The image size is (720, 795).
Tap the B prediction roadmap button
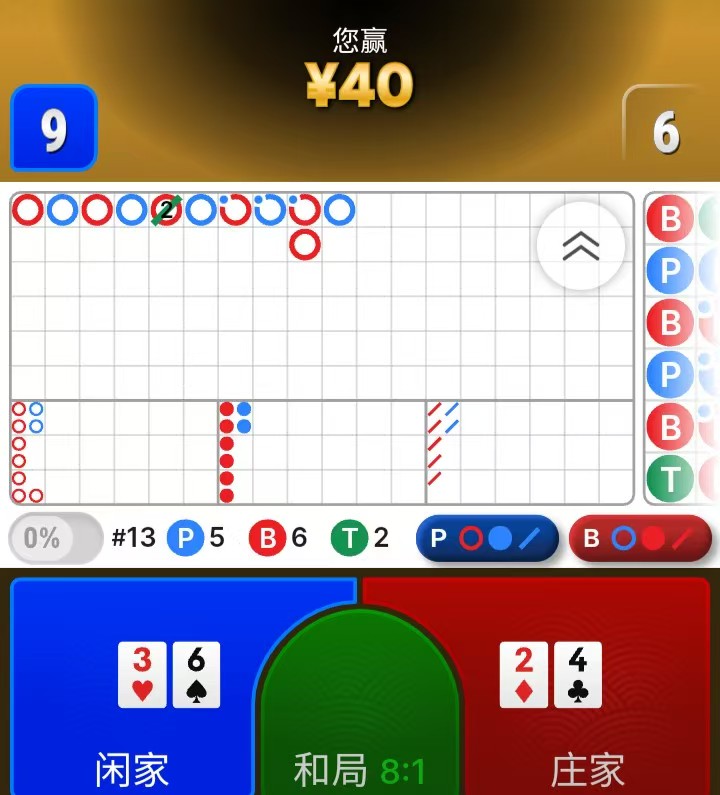pyautogui.click(x=640, y=539)
